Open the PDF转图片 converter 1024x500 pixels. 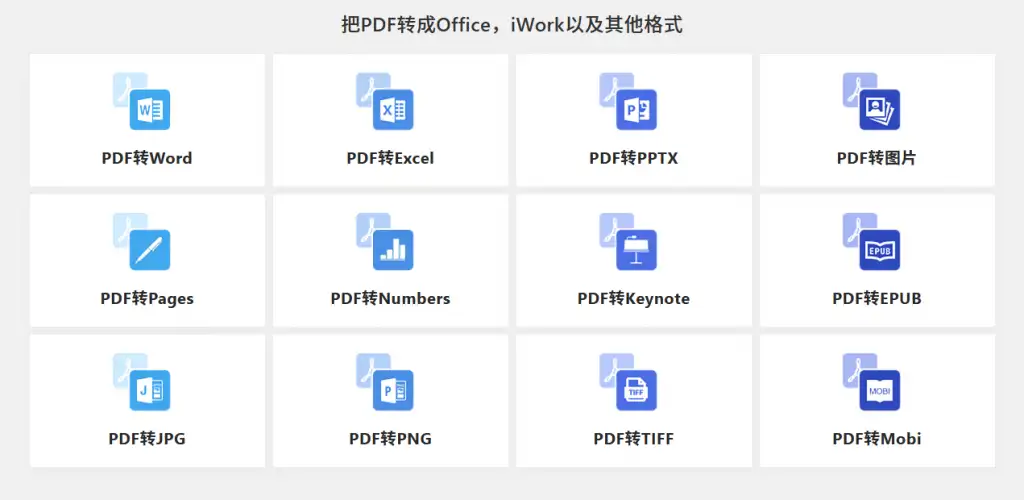(x=876, y=121)
